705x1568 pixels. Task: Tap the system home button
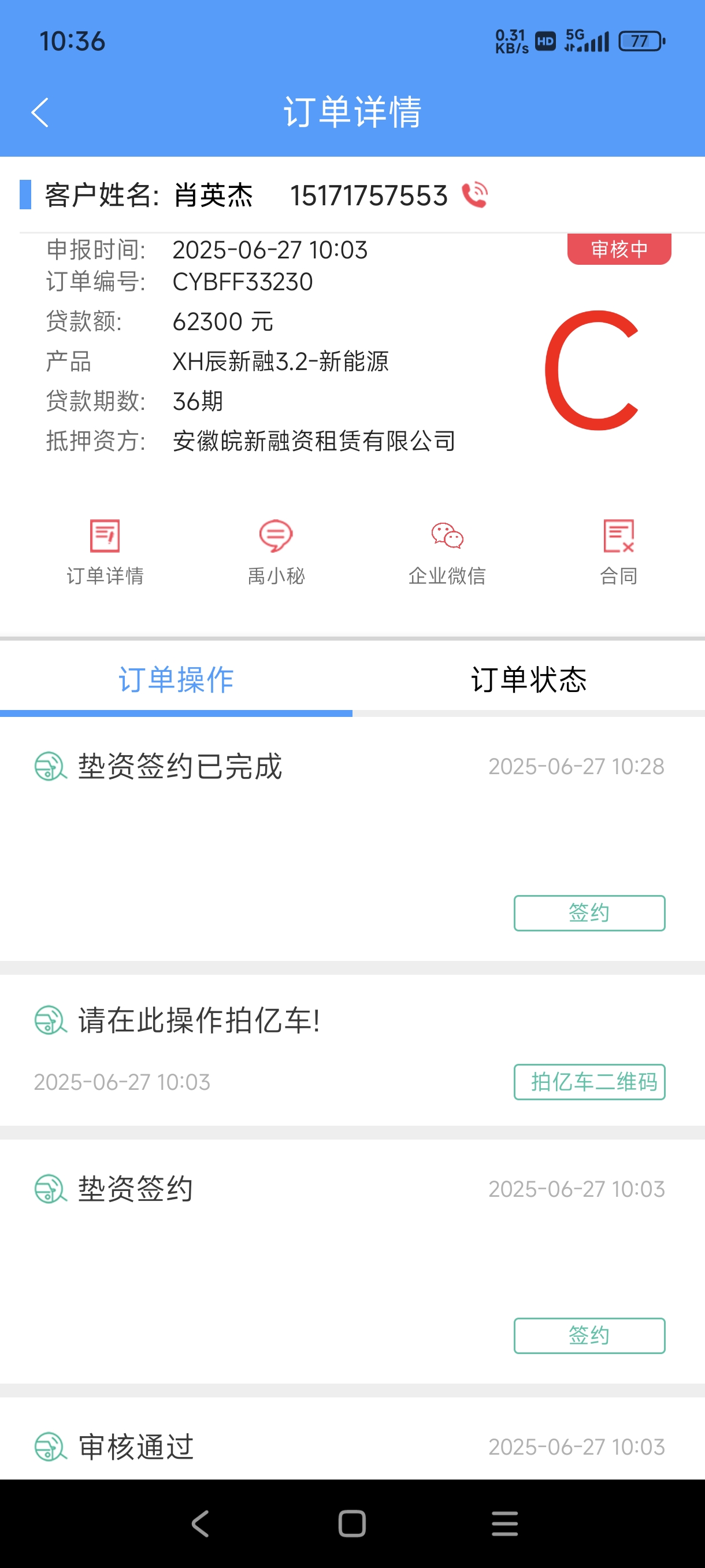(x=352, y=1523)
